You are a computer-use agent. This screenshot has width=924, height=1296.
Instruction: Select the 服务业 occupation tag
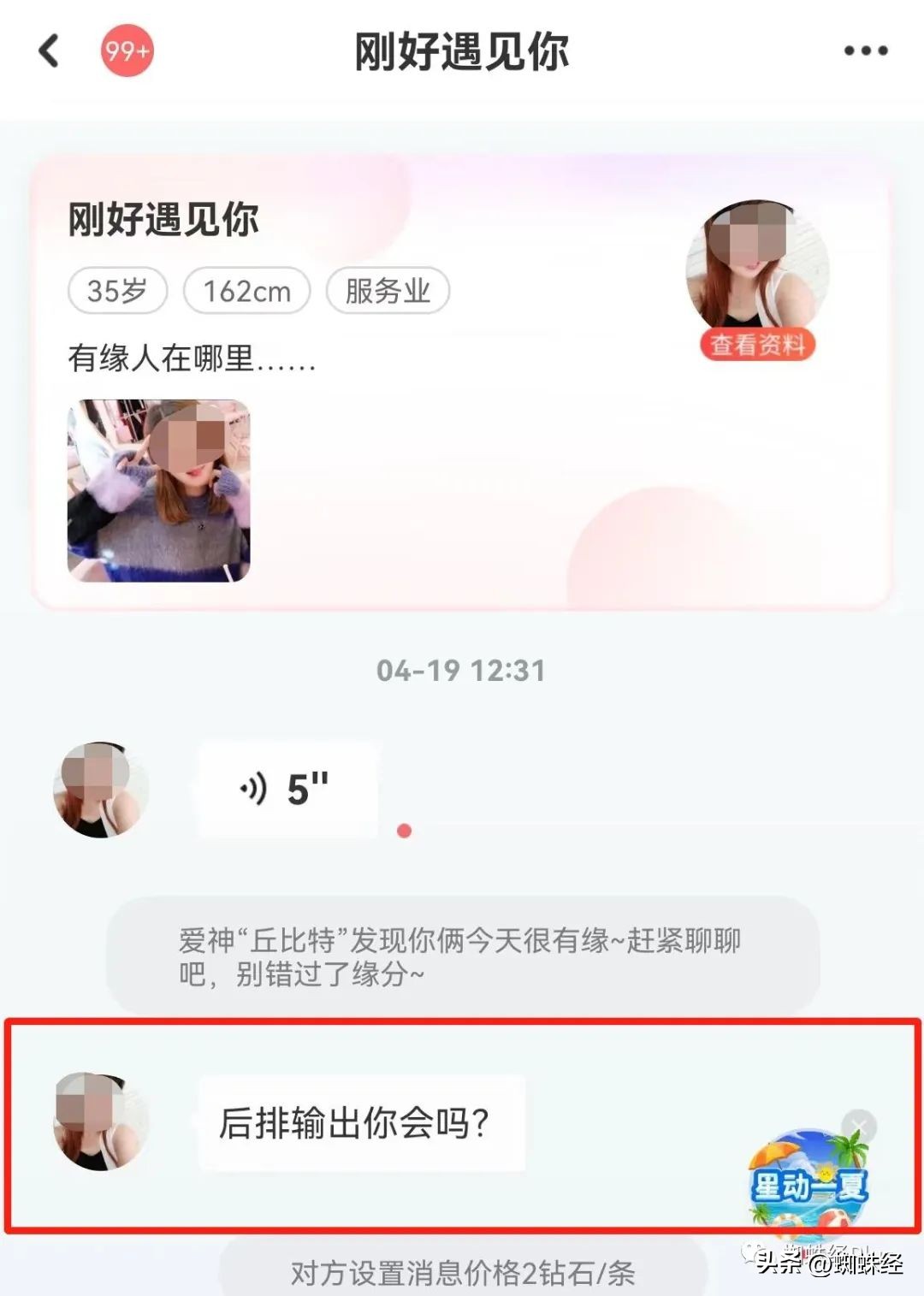[386, 291]
